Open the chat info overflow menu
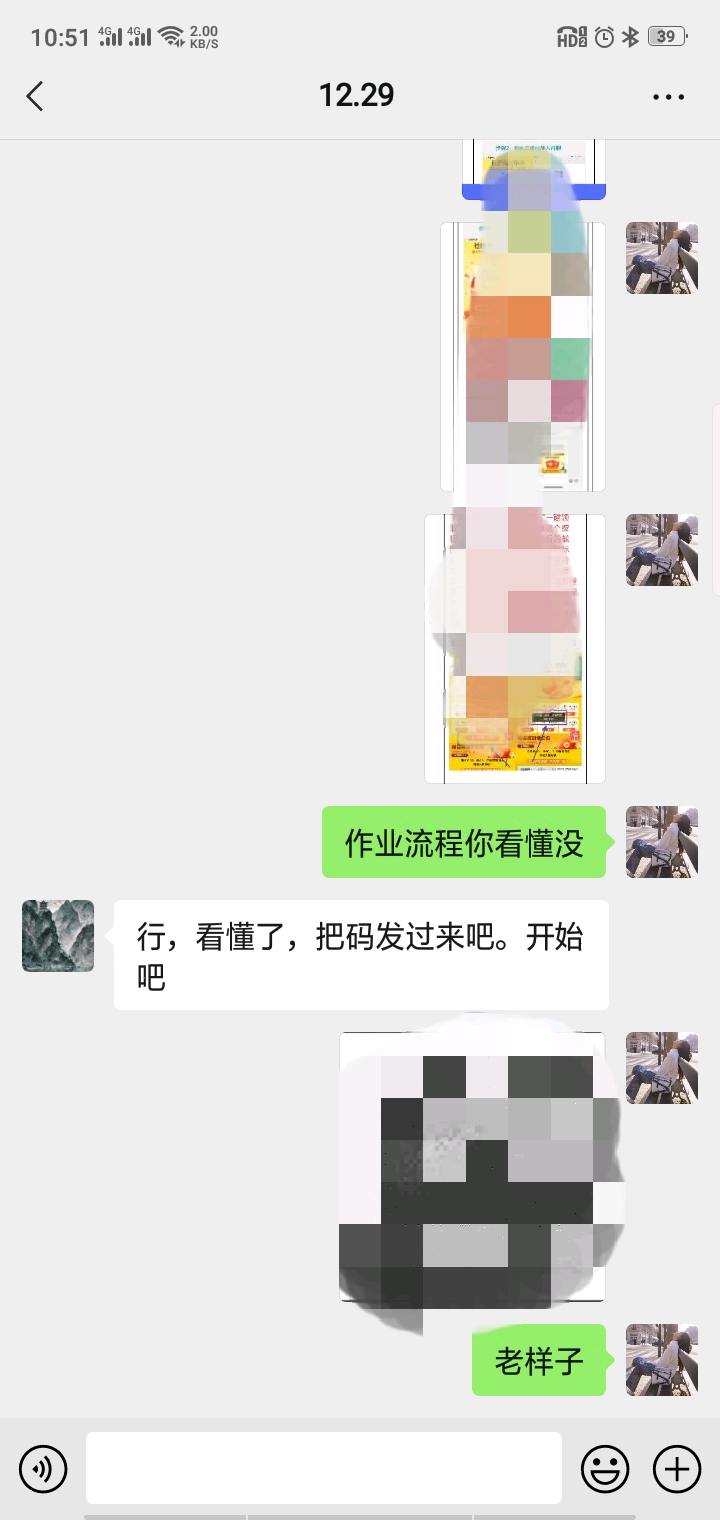This screenshot has width=720, height=1520. point(668,97)
